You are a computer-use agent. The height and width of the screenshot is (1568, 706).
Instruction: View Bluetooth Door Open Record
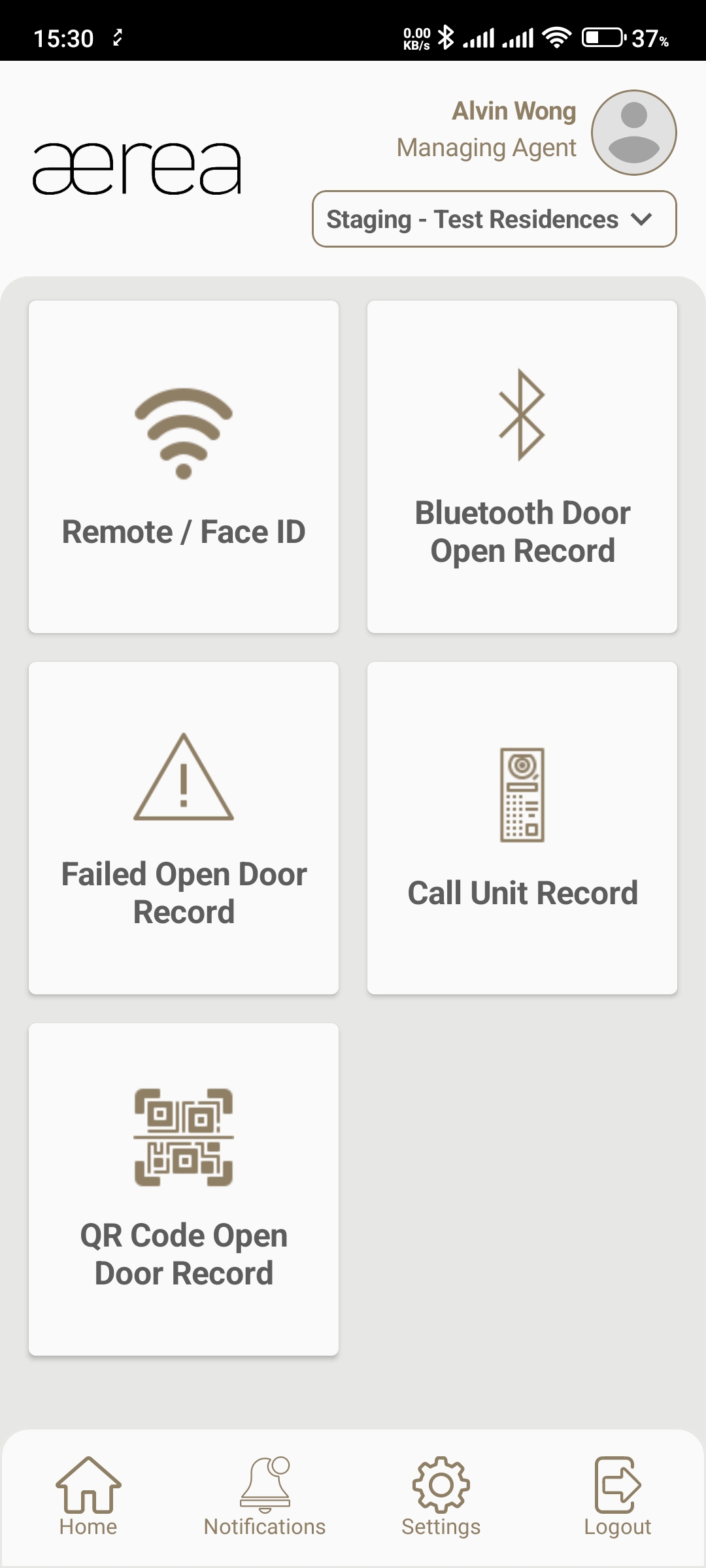click(x=522, y=466)
